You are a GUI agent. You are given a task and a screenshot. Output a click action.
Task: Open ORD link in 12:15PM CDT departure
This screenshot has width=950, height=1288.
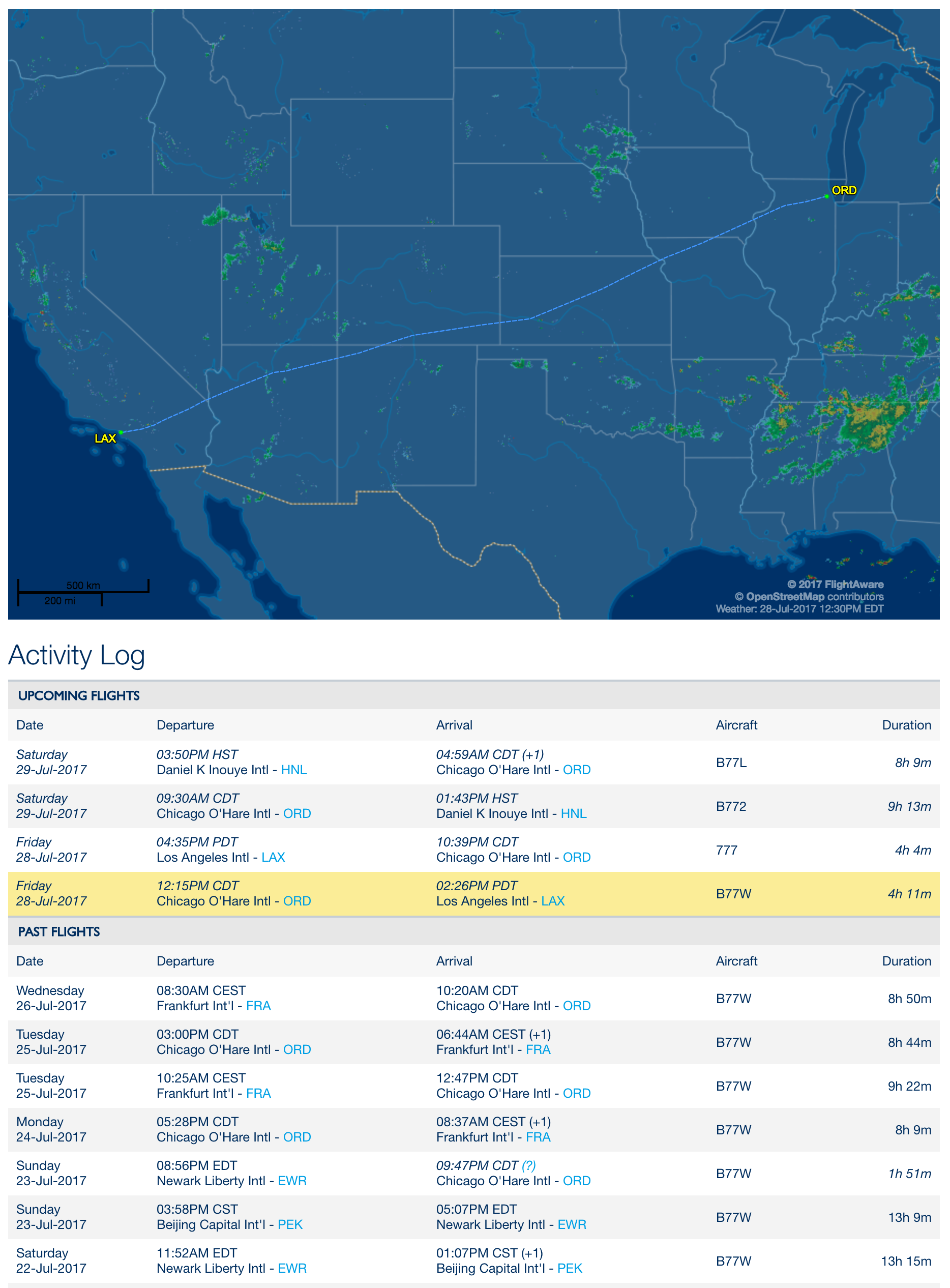coord(296,901)
